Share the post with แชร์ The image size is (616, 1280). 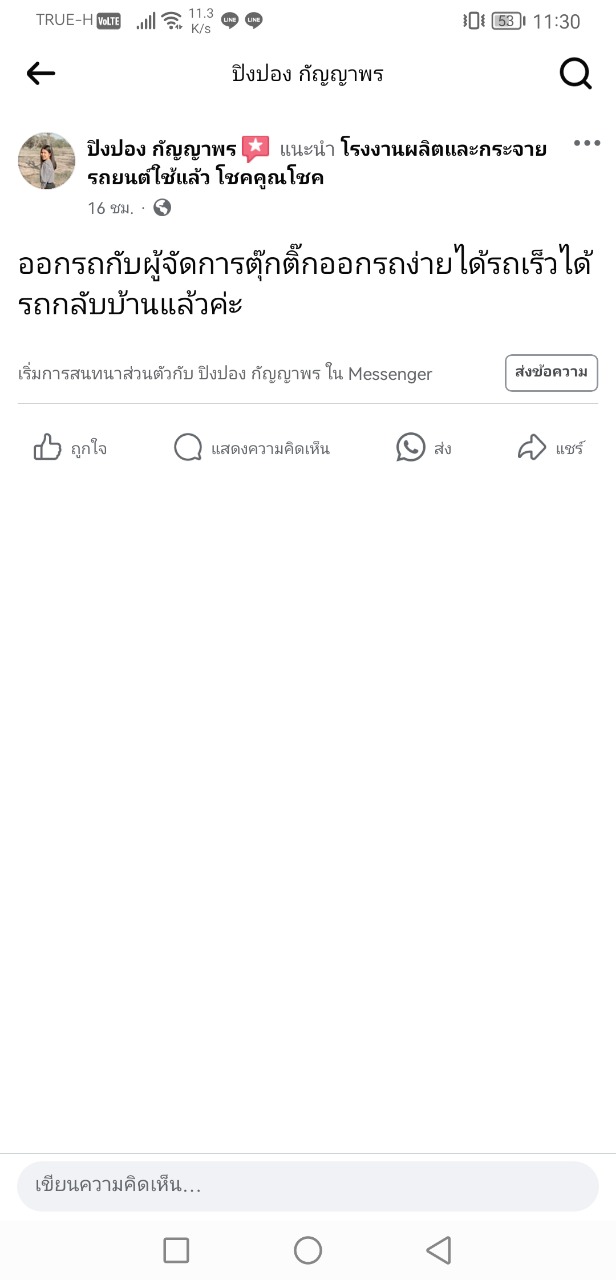coord(551,448)
